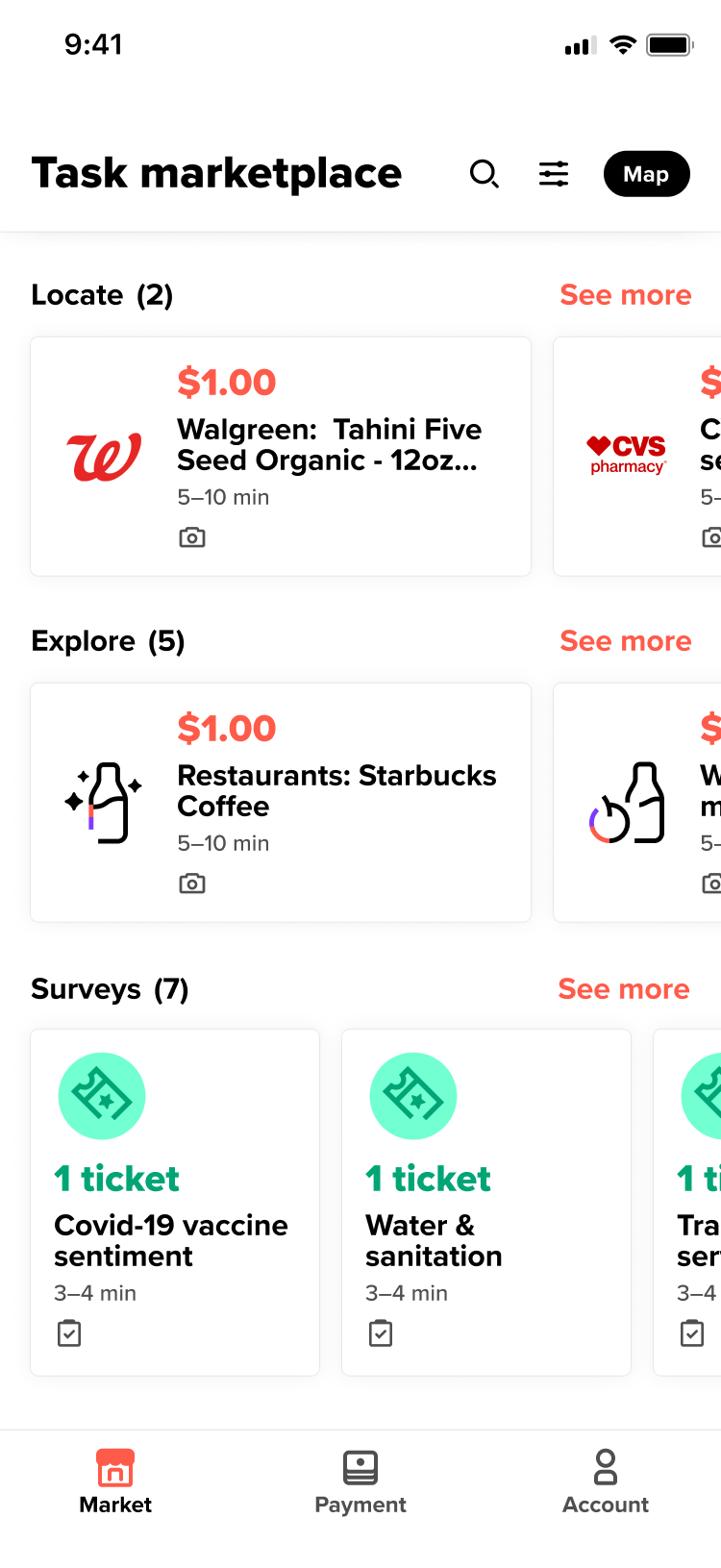Screen dimensions: 721x1568
Task: Open the search icon in the header
Action: [x=484, y=174]
